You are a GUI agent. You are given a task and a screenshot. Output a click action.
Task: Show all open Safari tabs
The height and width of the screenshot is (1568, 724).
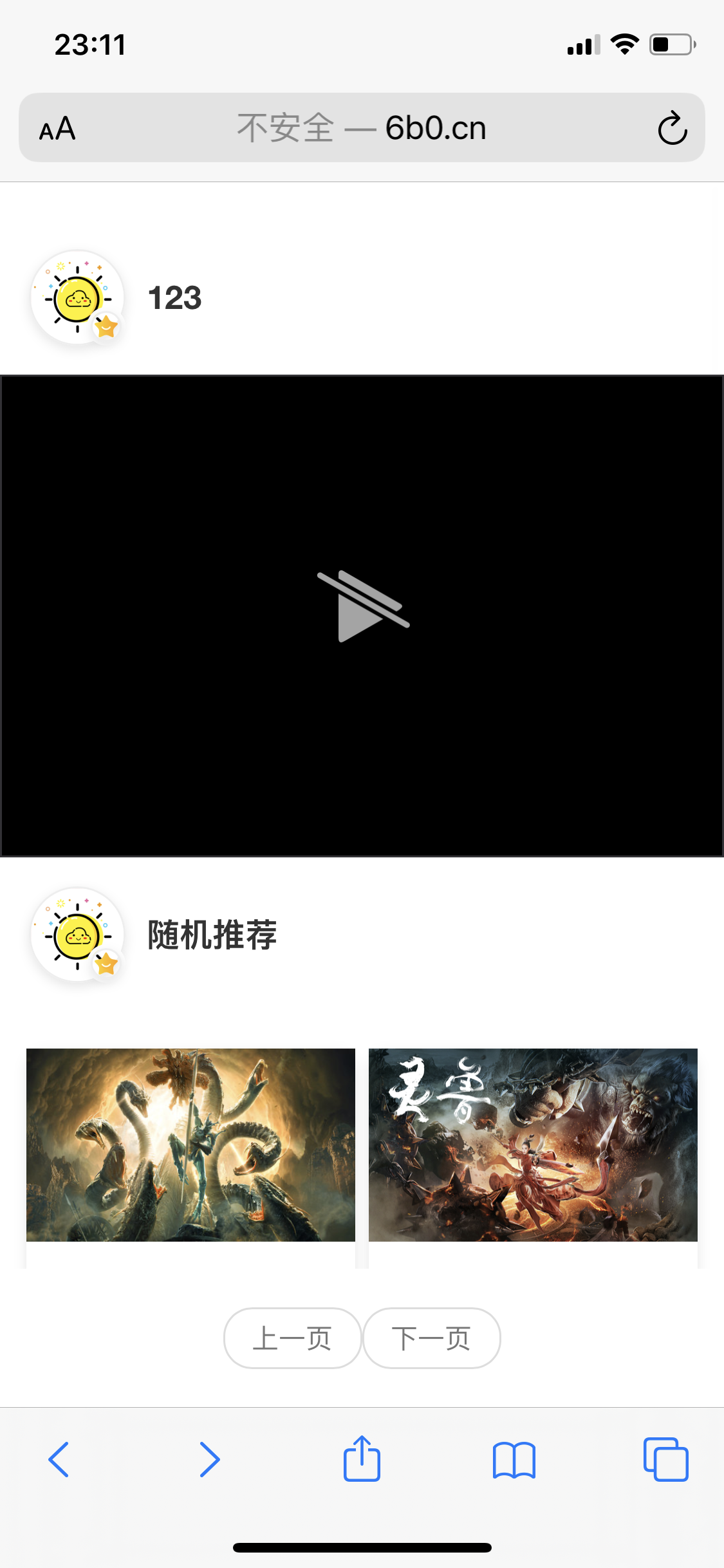pos(665,1459)
